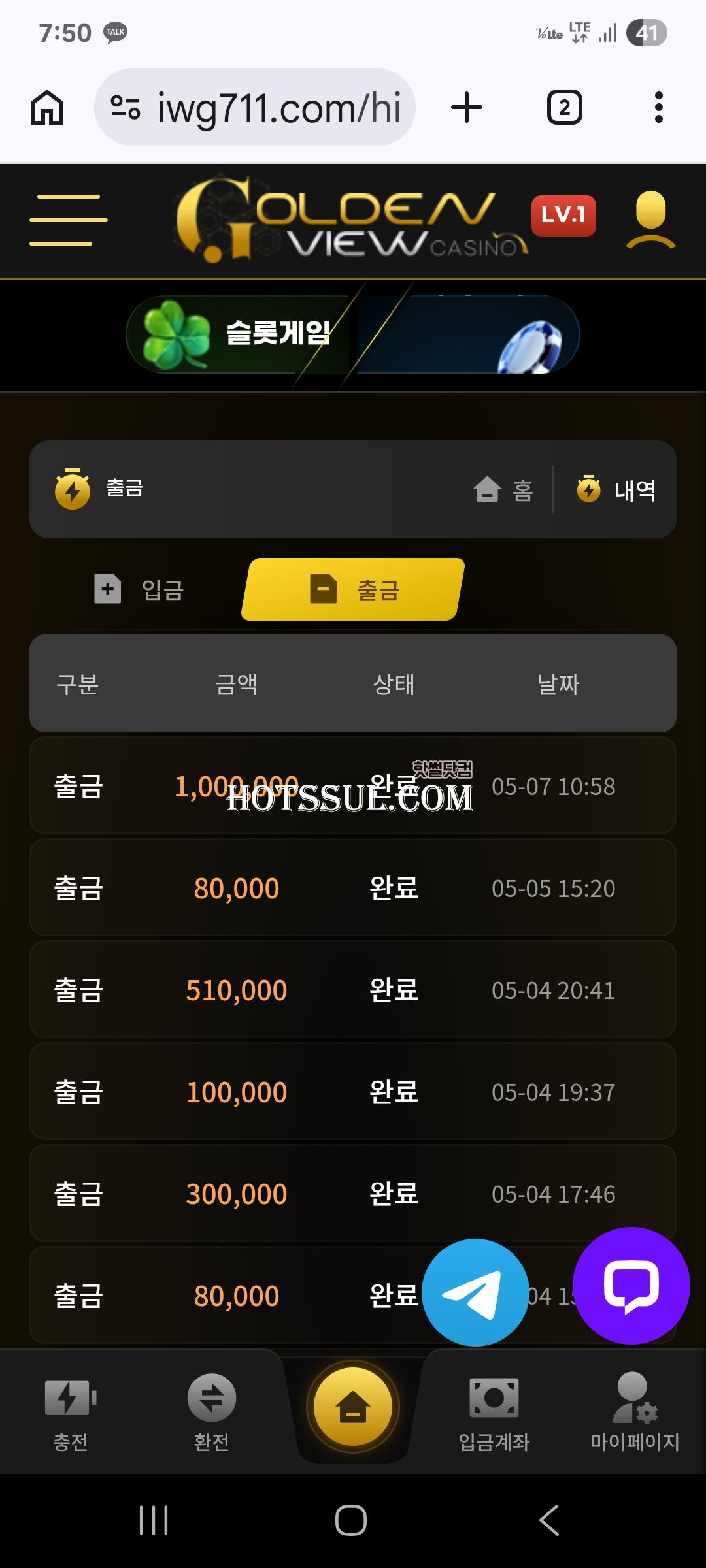Go to 충전 in bottom navigation
This screenshot has height=1568, width=706.
pos(71,1414)
